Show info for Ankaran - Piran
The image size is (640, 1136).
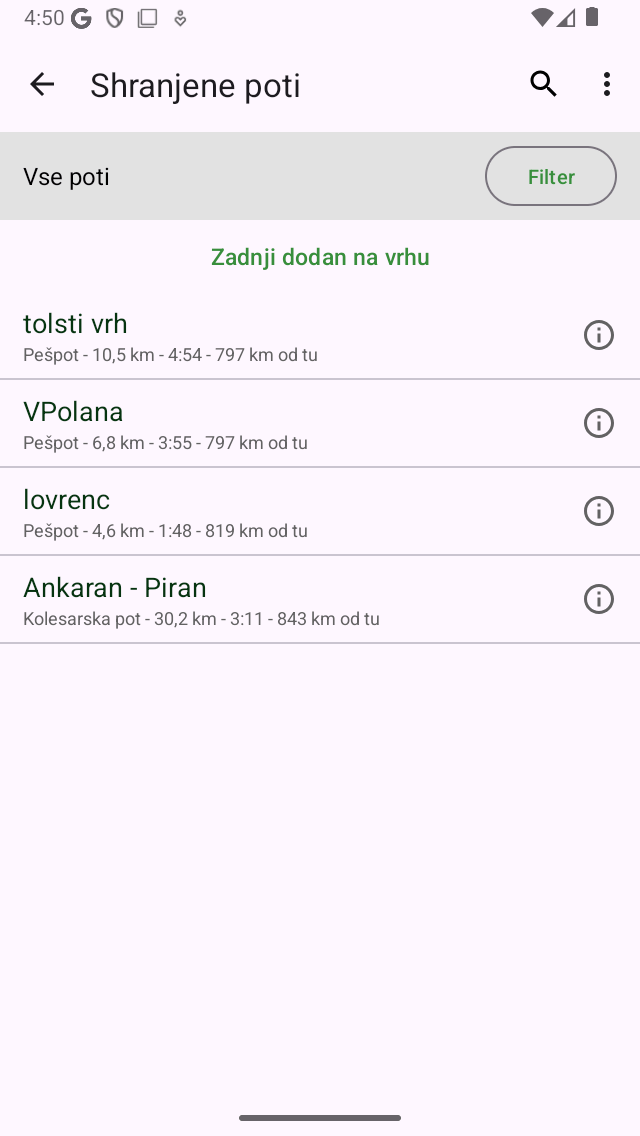point(599,599)
